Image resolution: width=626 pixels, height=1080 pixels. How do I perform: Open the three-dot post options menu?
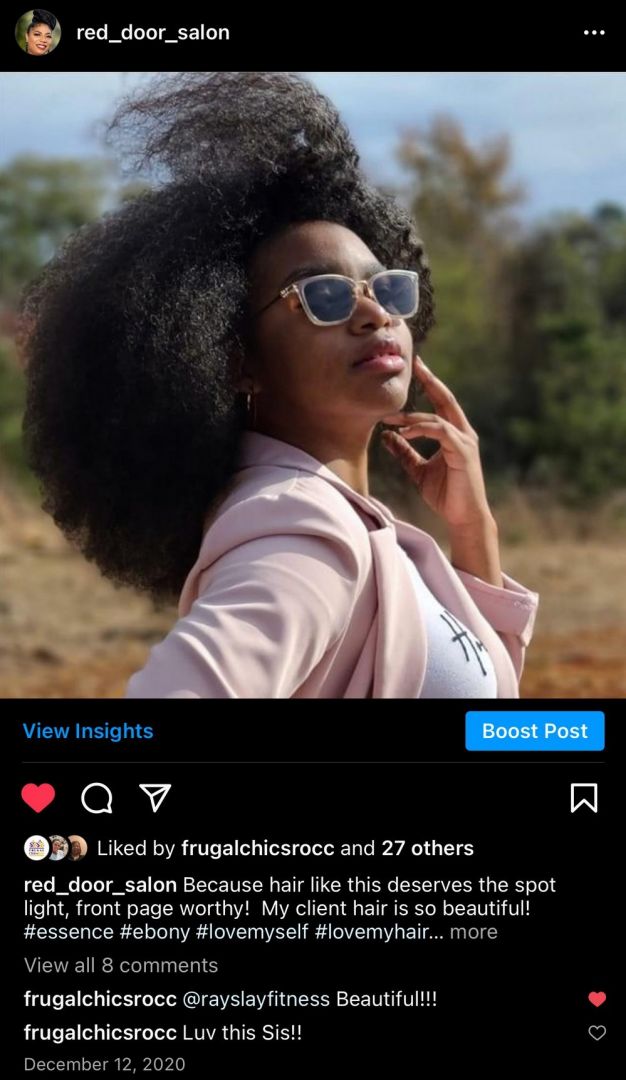[594, 33]
